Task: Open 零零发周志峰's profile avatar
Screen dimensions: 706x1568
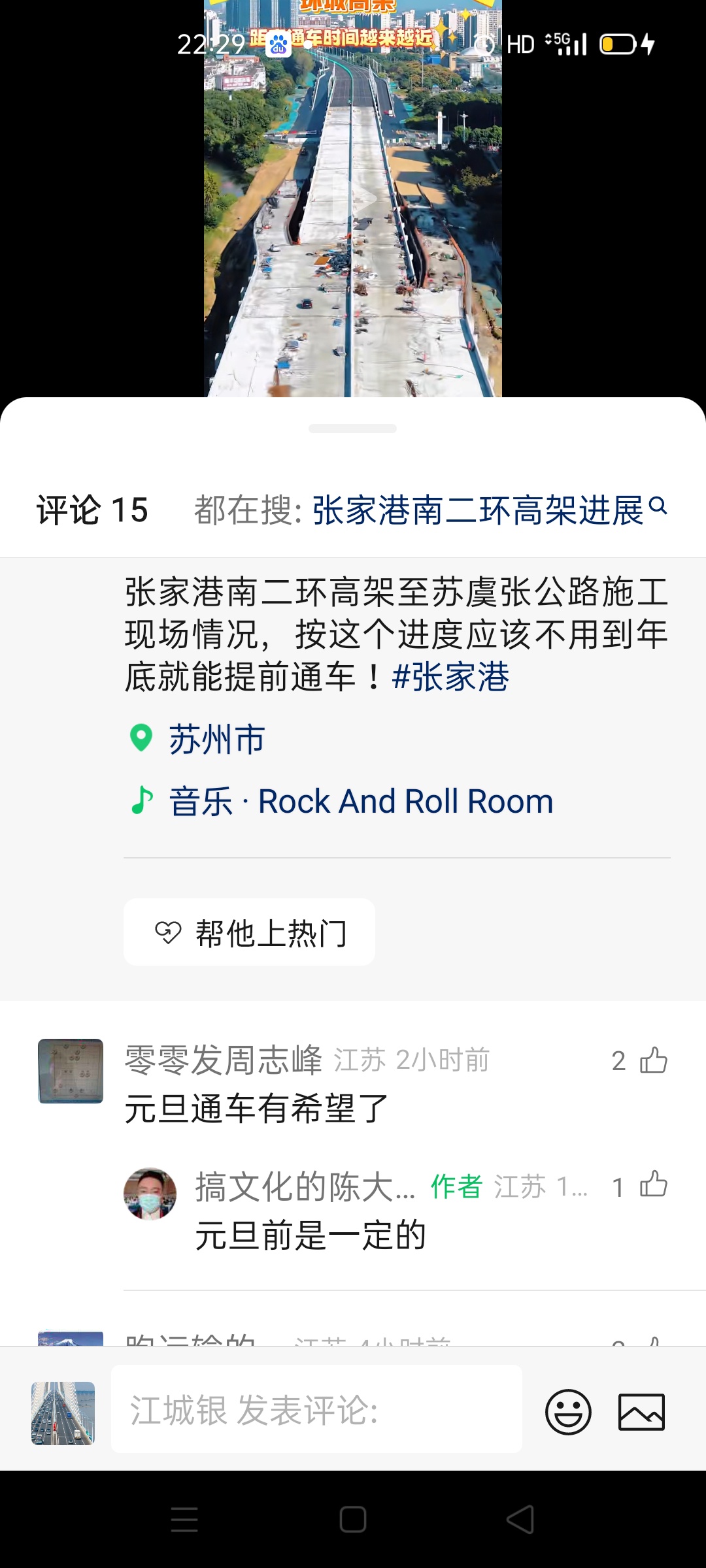Action: pos(71,1071)
